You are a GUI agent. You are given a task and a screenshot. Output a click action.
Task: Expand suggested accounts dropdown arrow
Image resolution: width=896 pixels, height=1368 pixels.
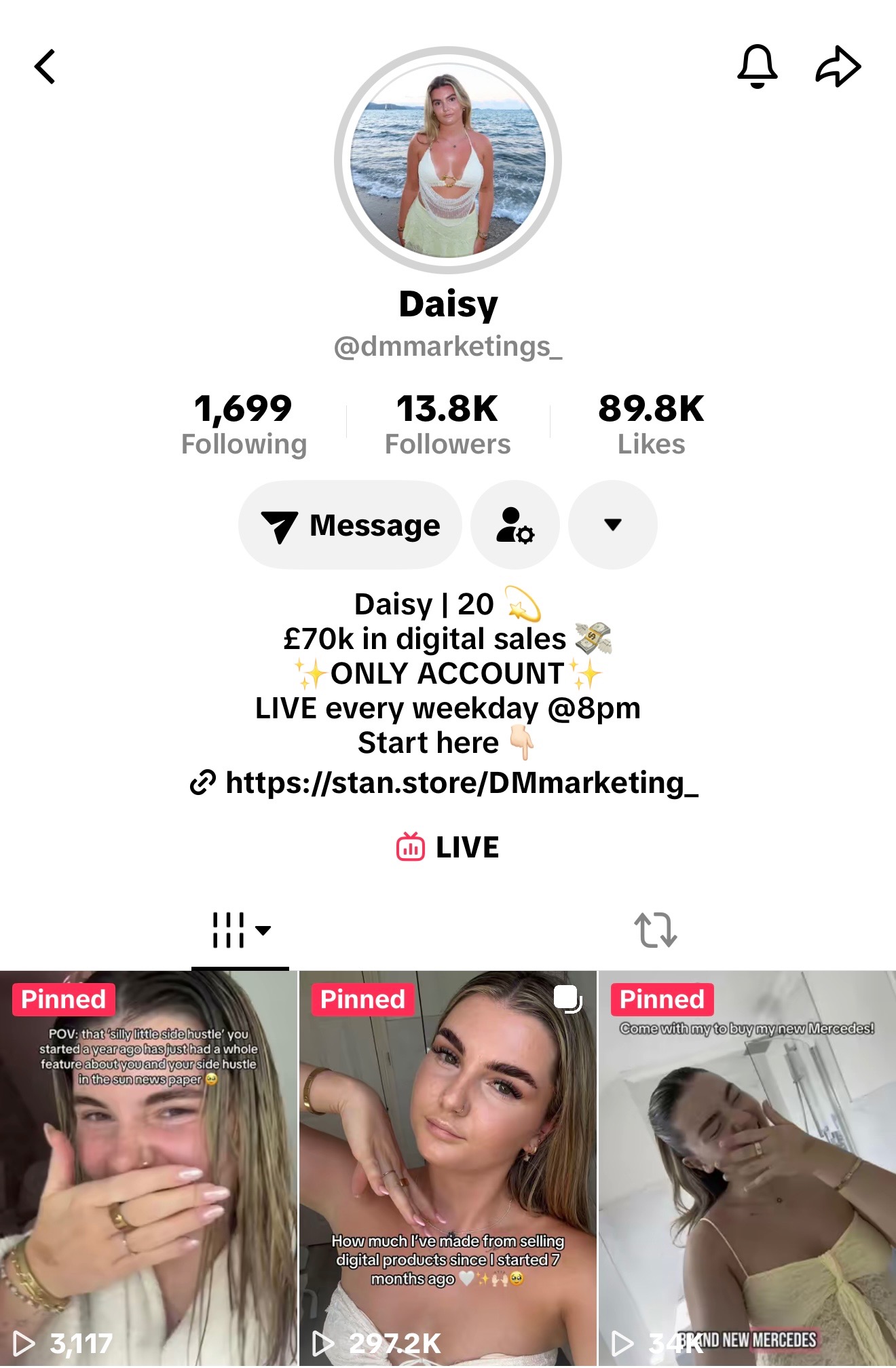pos(612,525)
